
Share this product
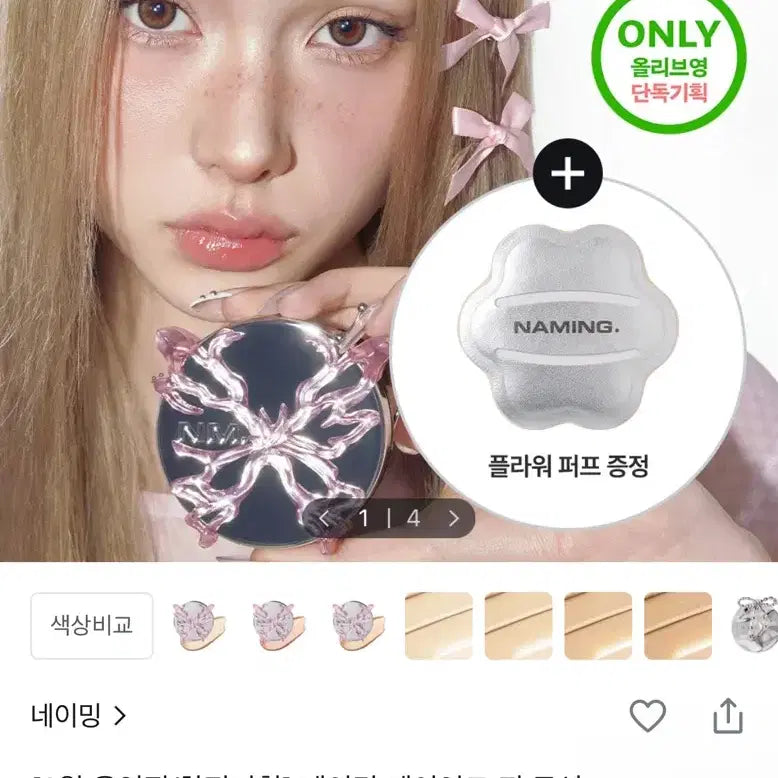tap(727, 716)
